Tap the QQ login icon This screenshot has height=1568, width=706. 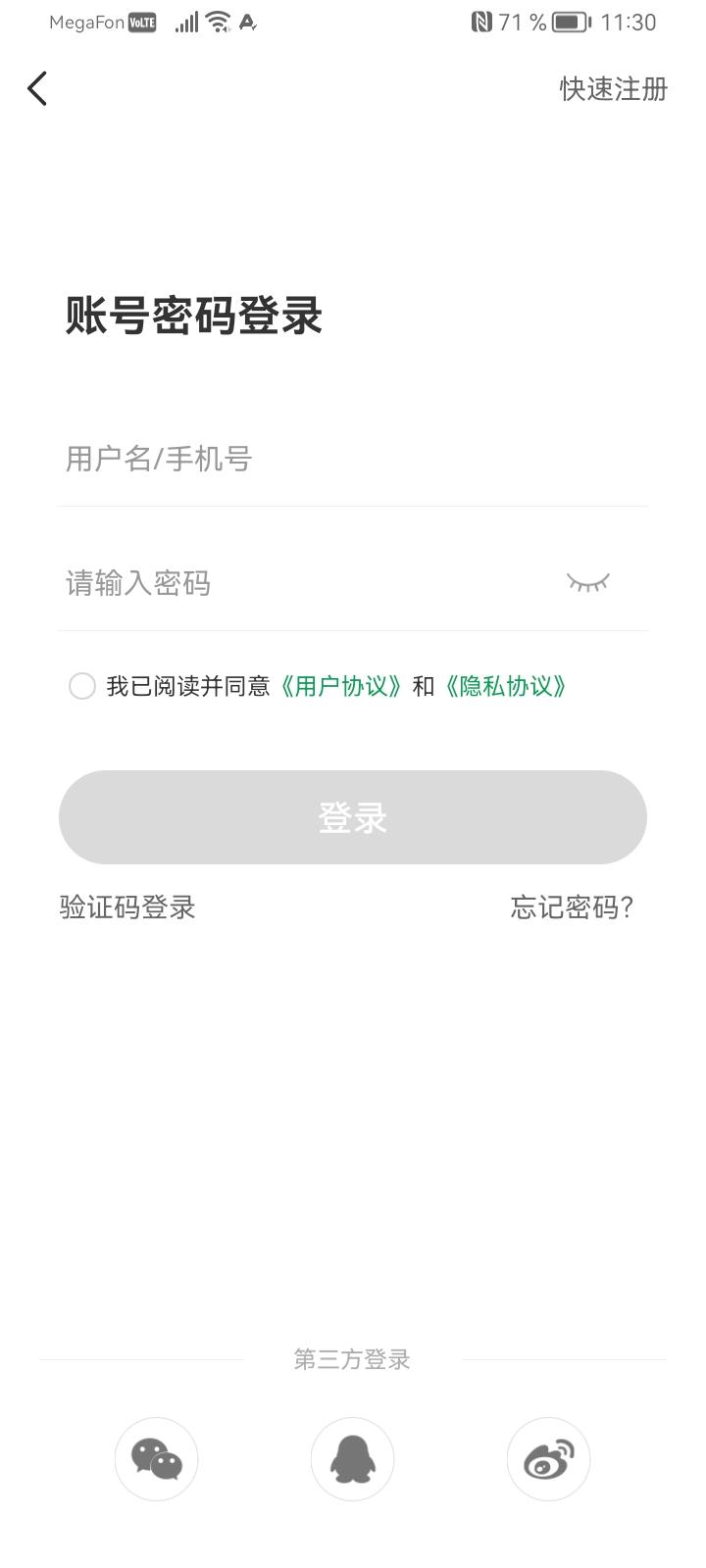click(352, 1459)
